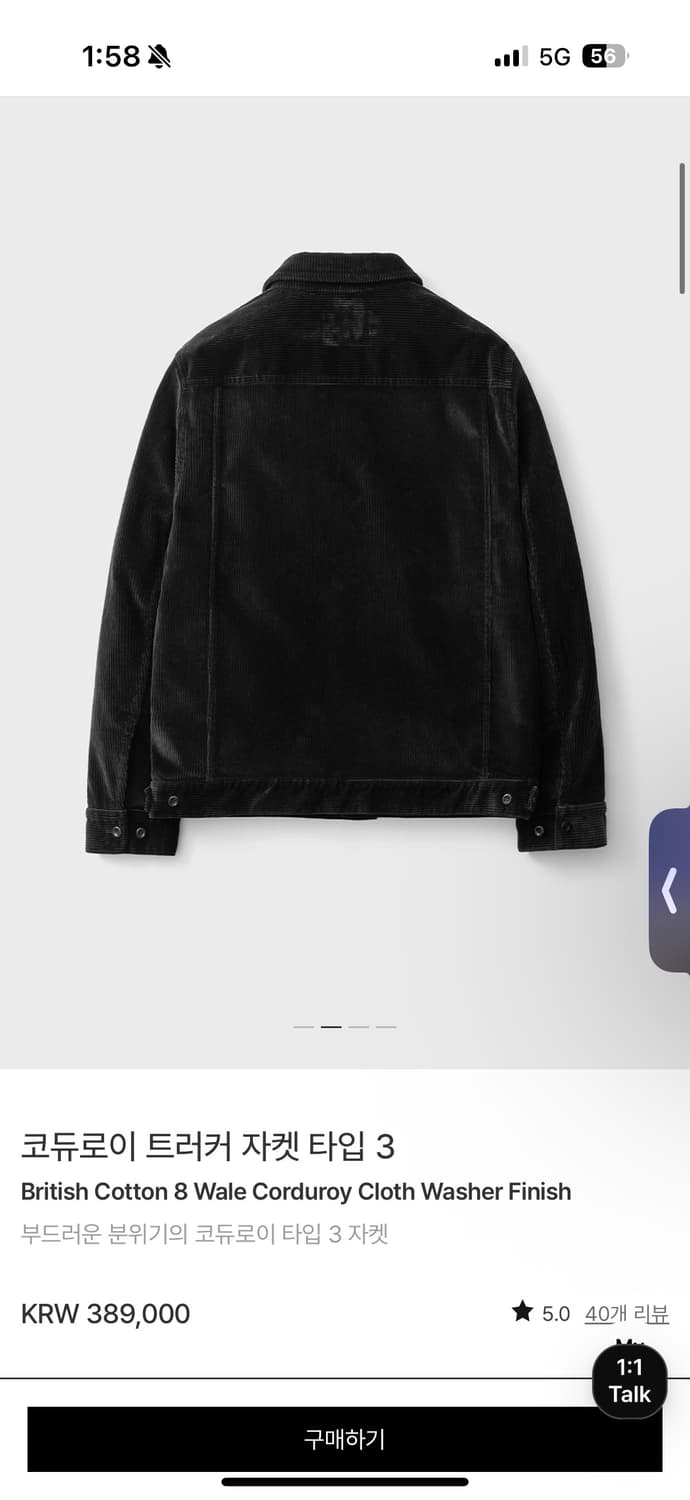Image resolution: width=690 pixels, height=1500 pixels.
Task: Jump to the third product image indicator
Action: pos(358,1027)
